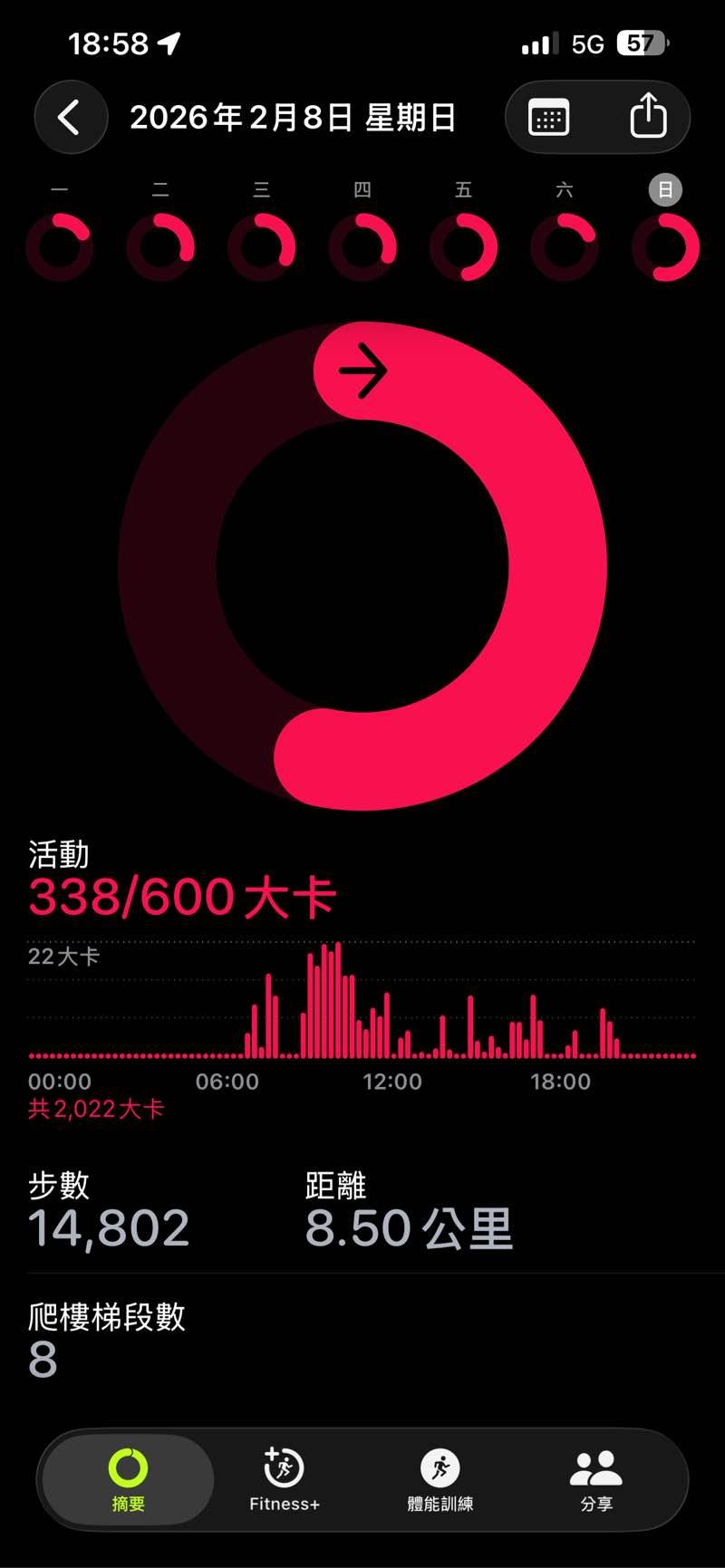Image resolution: width=725 pixels, height=1568 pixels.
Task: Select Sunday's activity ring (日)
Action: pos(665,245)
